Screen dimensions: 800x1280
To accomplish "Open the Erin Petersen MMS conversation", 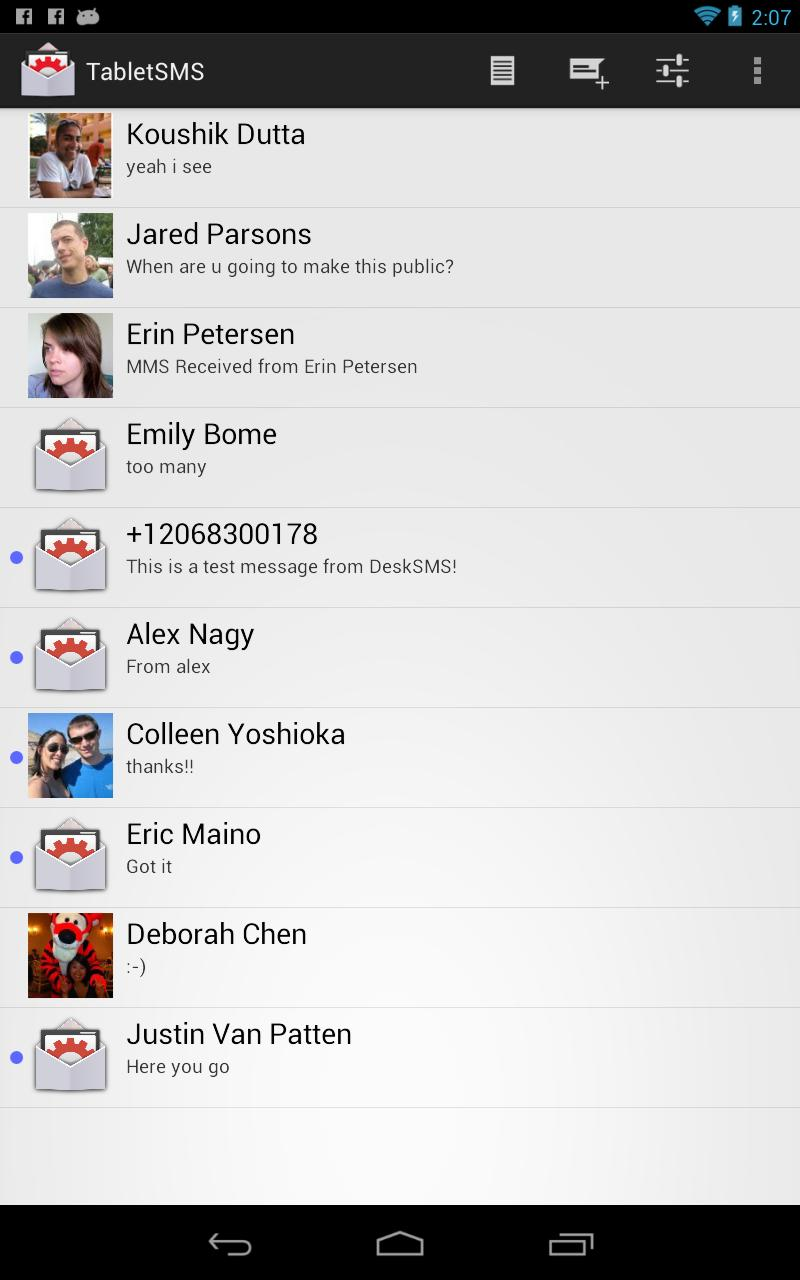I will (400, 356).
